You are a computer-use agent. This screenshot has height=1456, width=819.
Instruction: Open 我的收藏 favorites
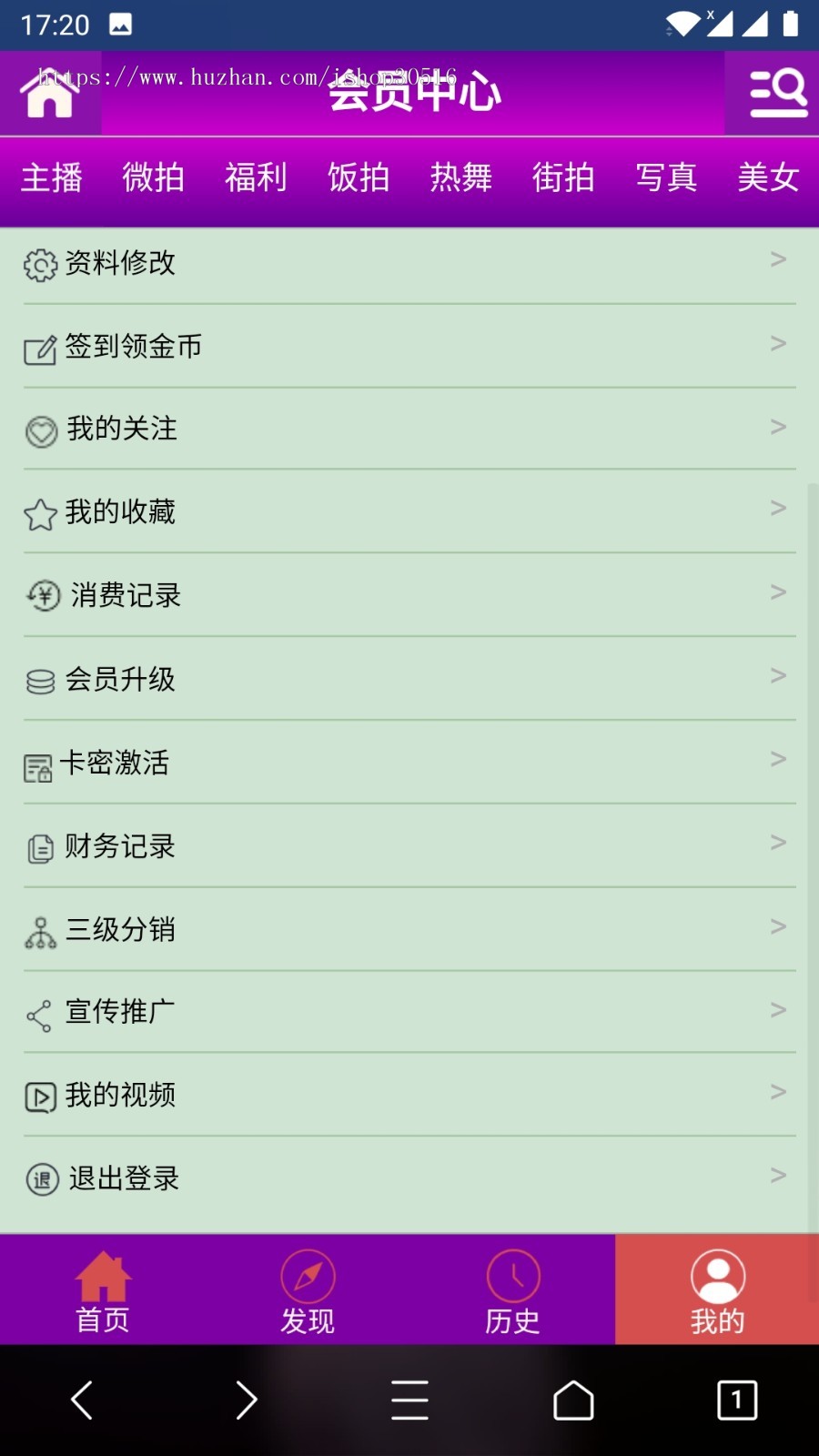tap(409, 512)
